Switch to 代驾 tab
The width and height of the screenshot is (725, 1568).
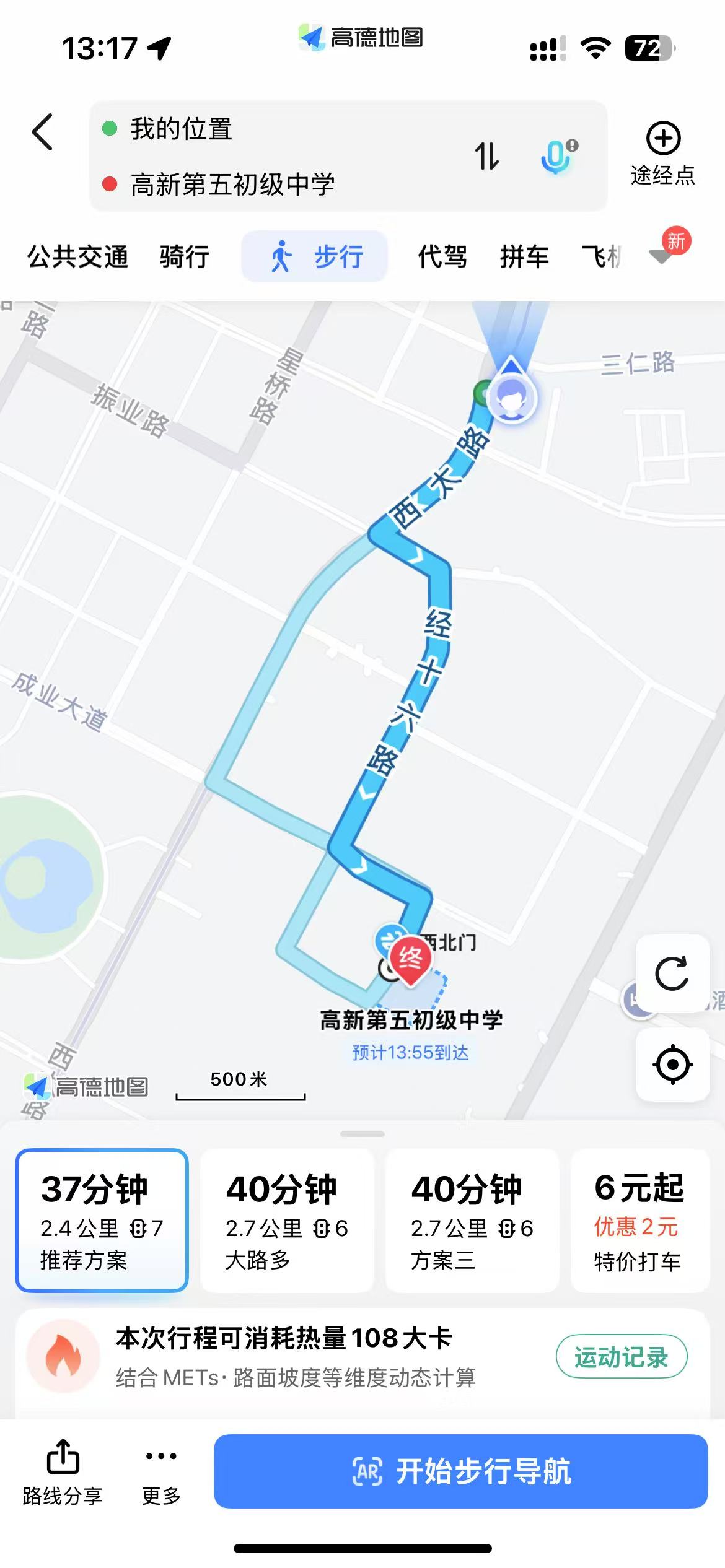pyautogui.click(x=442, y=256)
